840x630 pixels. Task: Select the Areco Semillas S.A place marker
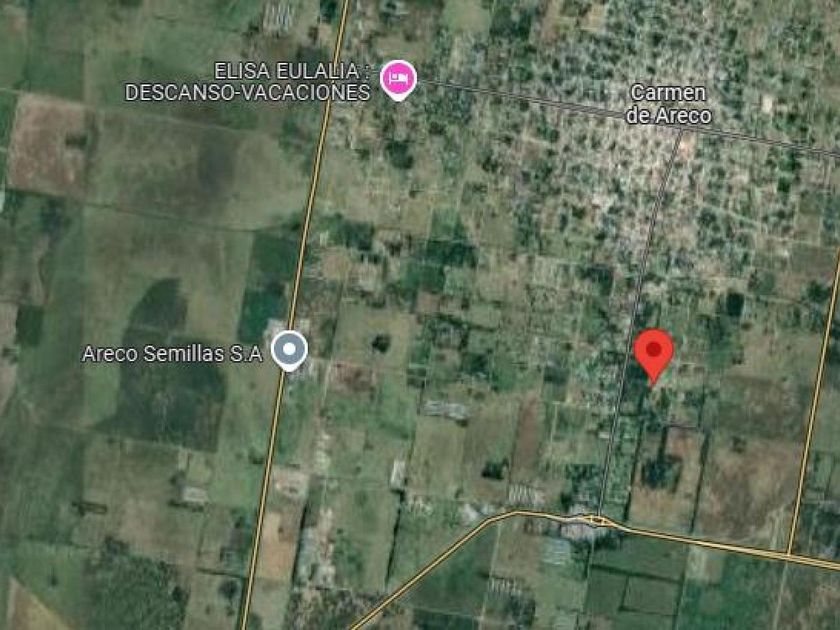coord(289,350)
